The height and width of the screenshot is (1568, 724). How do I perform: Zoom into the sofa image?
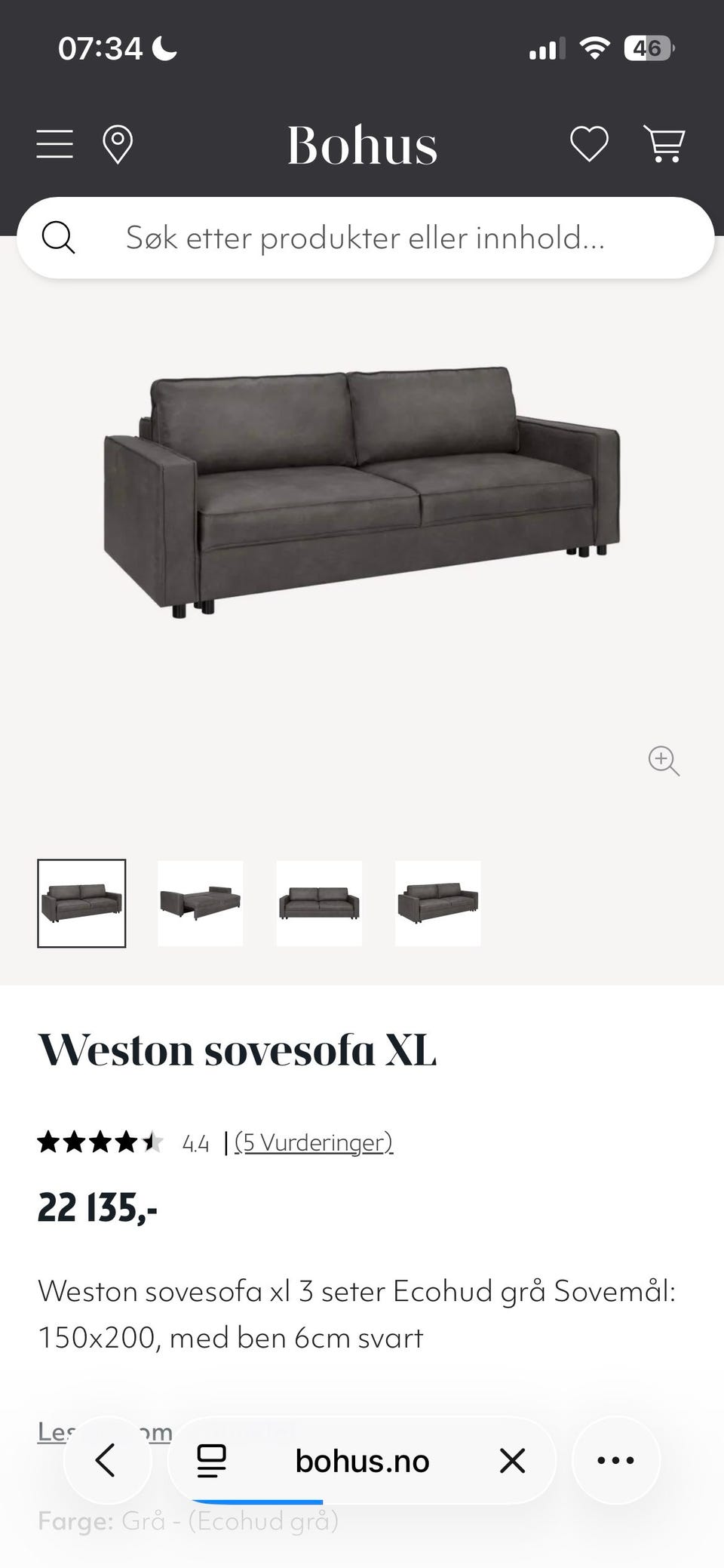point(664,761)
